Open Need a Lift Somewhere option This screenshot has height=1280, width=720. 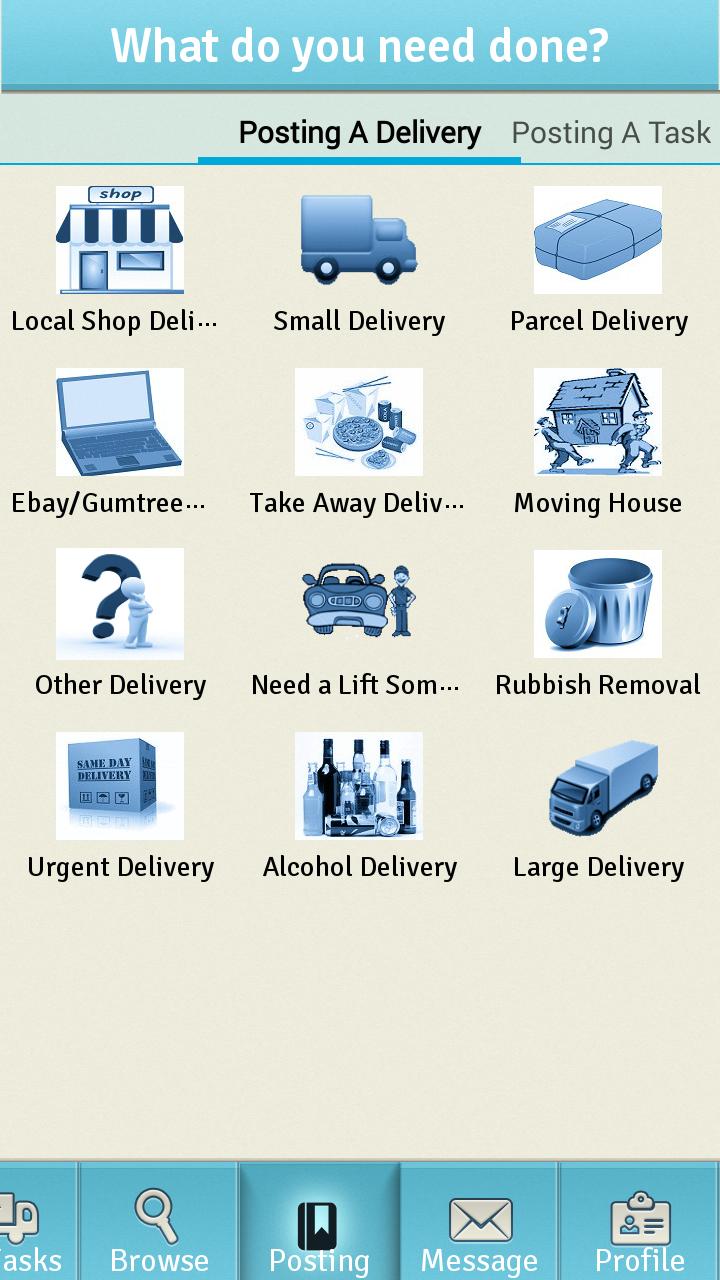(358, 604)
